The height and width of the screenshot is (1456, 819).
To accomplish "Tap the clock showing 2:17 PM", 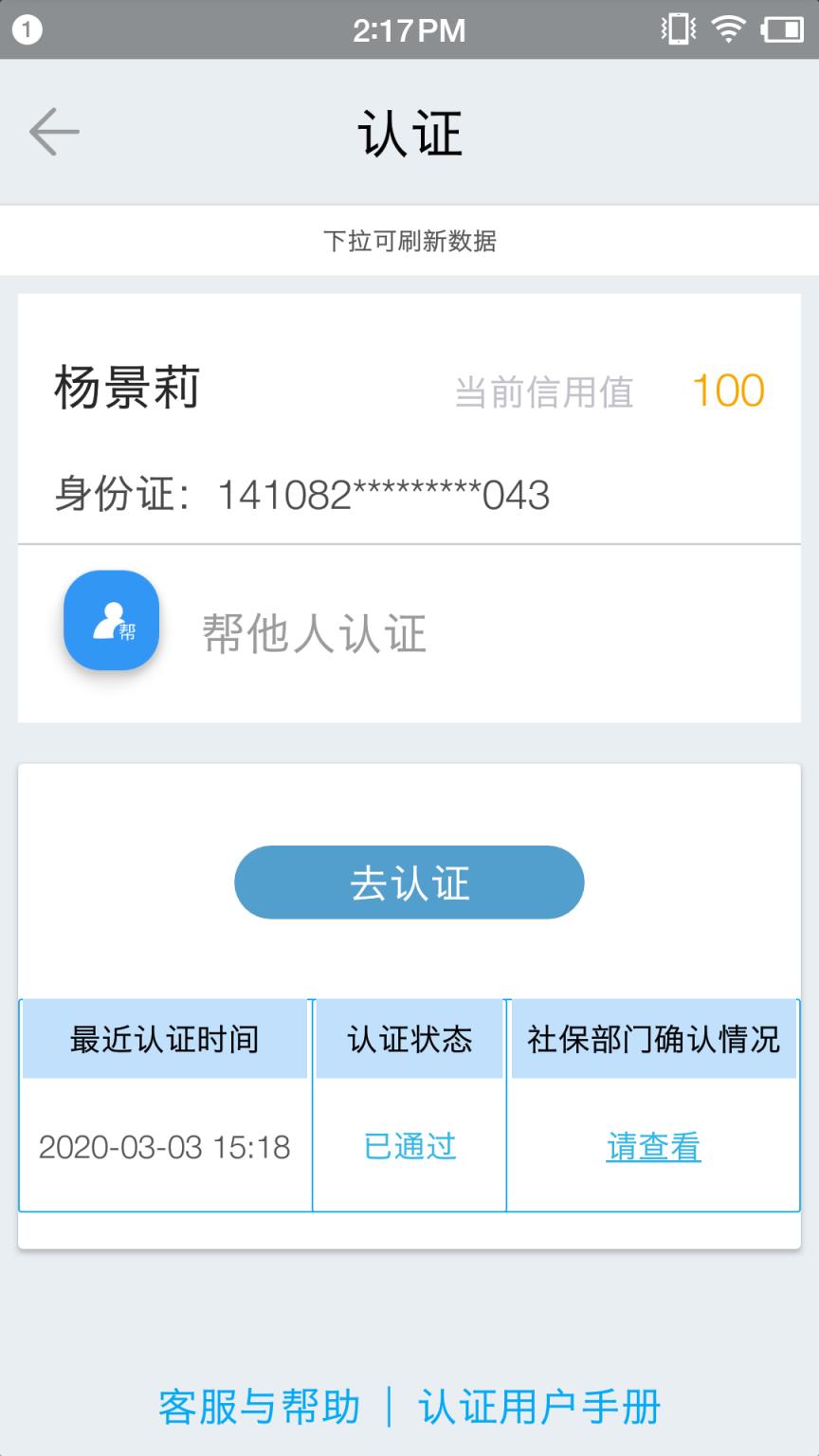I will [409, 29].
